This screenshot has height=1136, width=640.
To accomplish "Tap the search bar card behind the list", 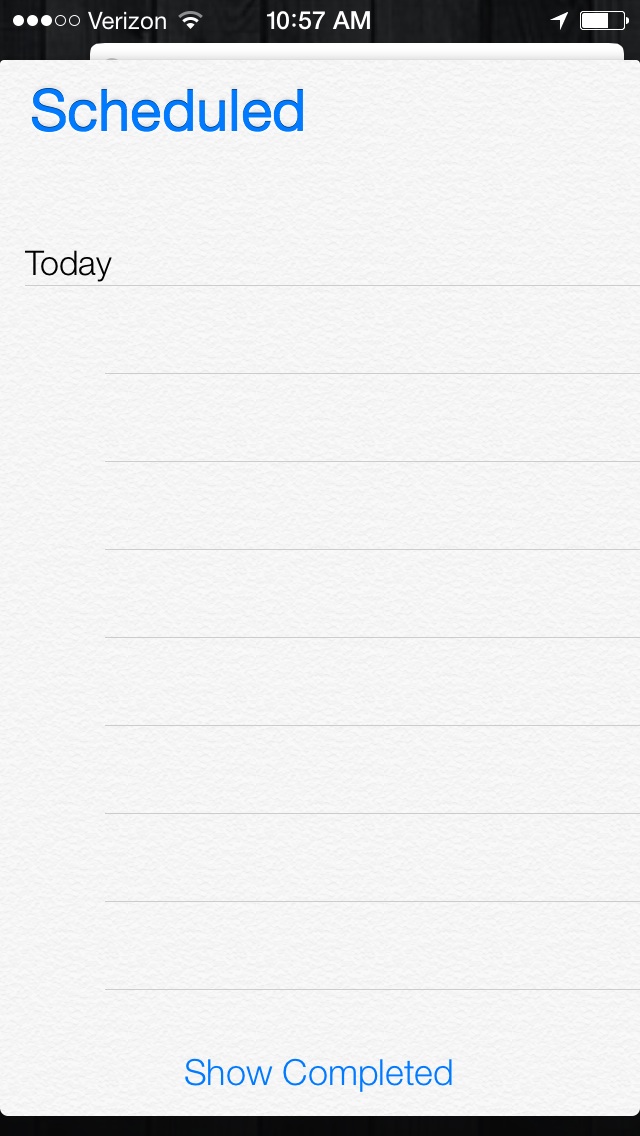I will click(357, 51).
